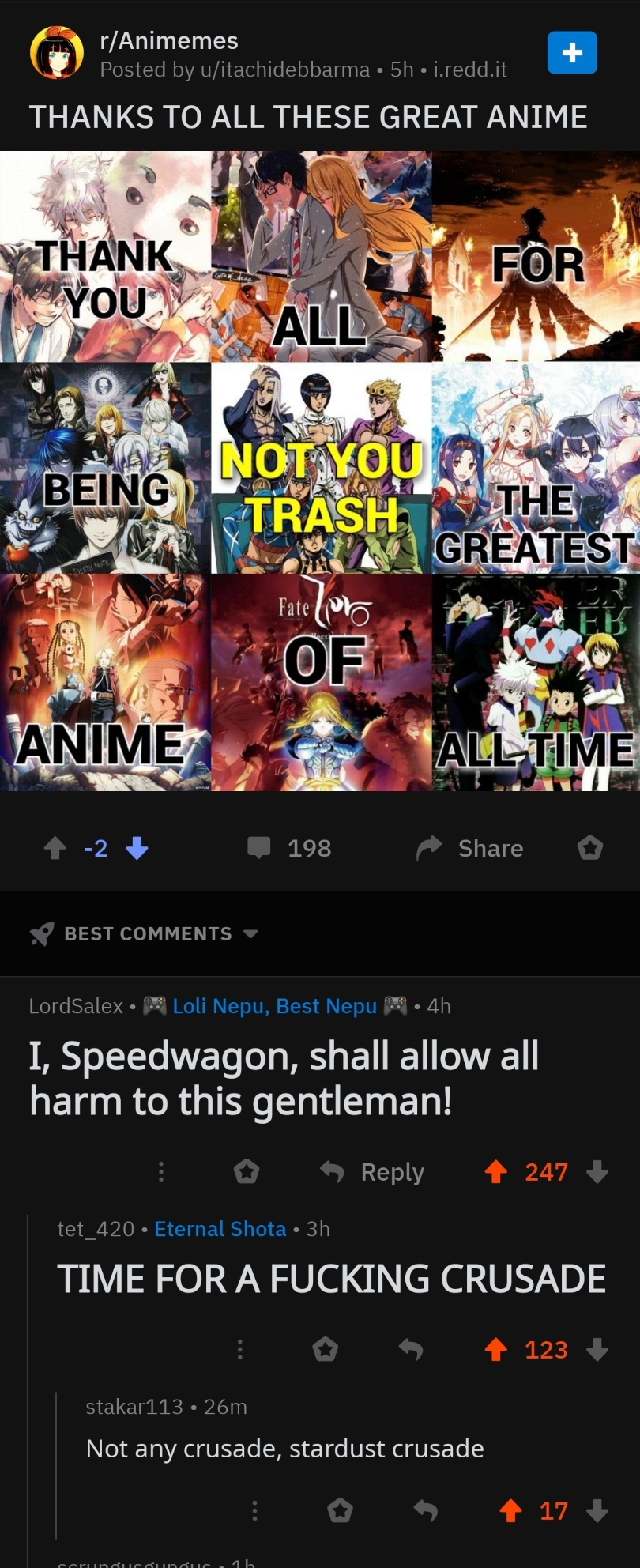Downvote LordSalex's comment
The height and width of the screenshot is (1568, 640).
tap(597, 1171)
